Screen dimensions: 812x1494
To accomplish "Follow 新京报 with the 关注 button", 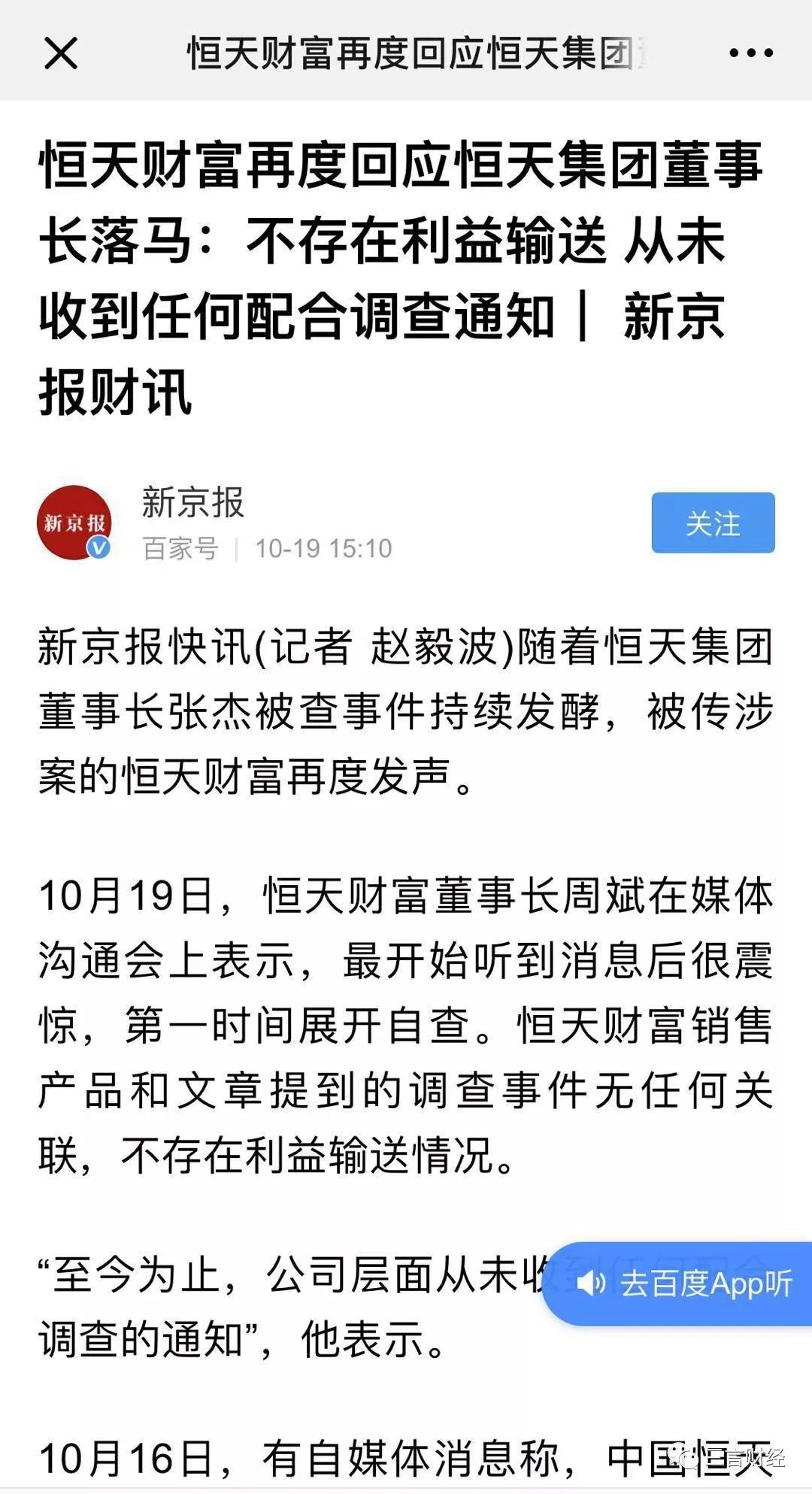I will coord(713,523).
